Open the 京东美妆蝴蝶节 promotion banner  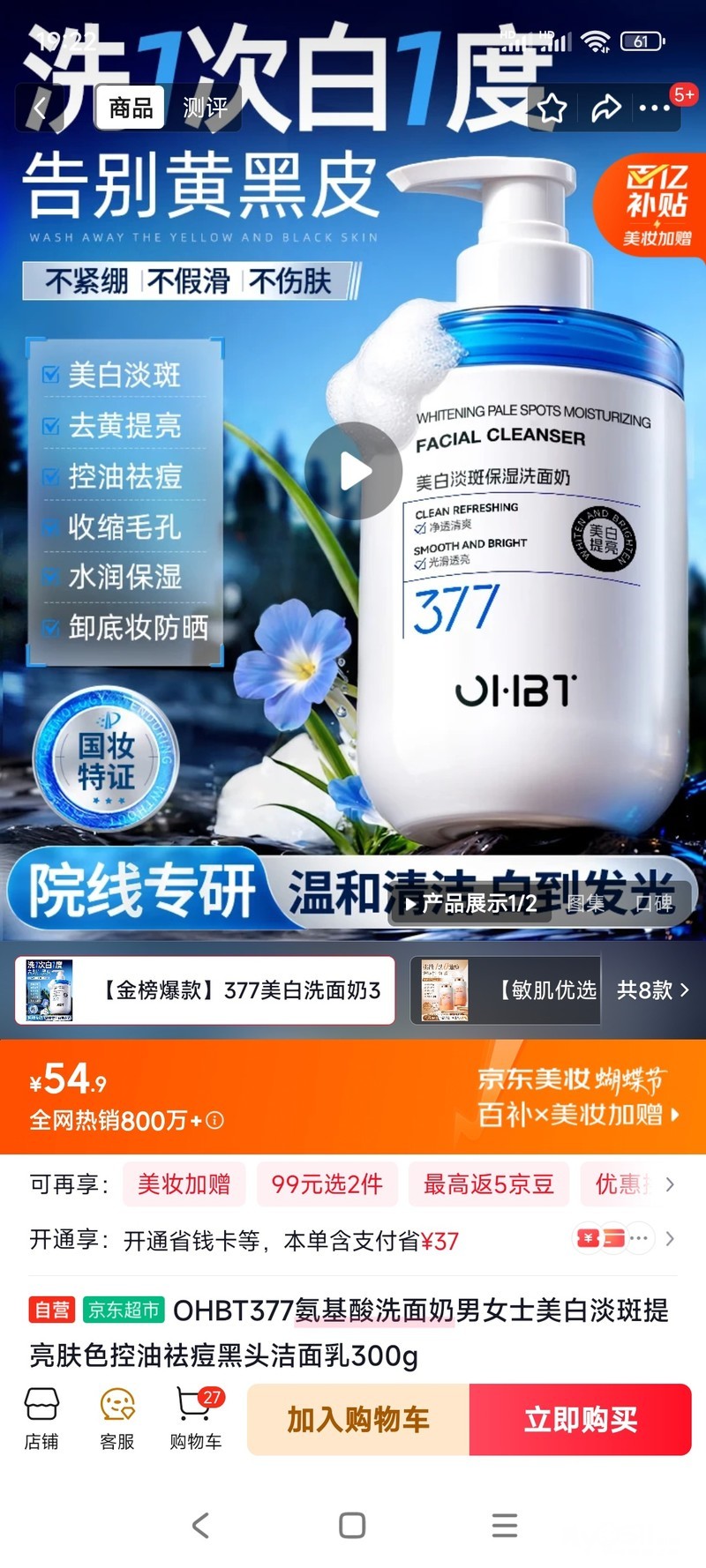tap(579, 1097)
